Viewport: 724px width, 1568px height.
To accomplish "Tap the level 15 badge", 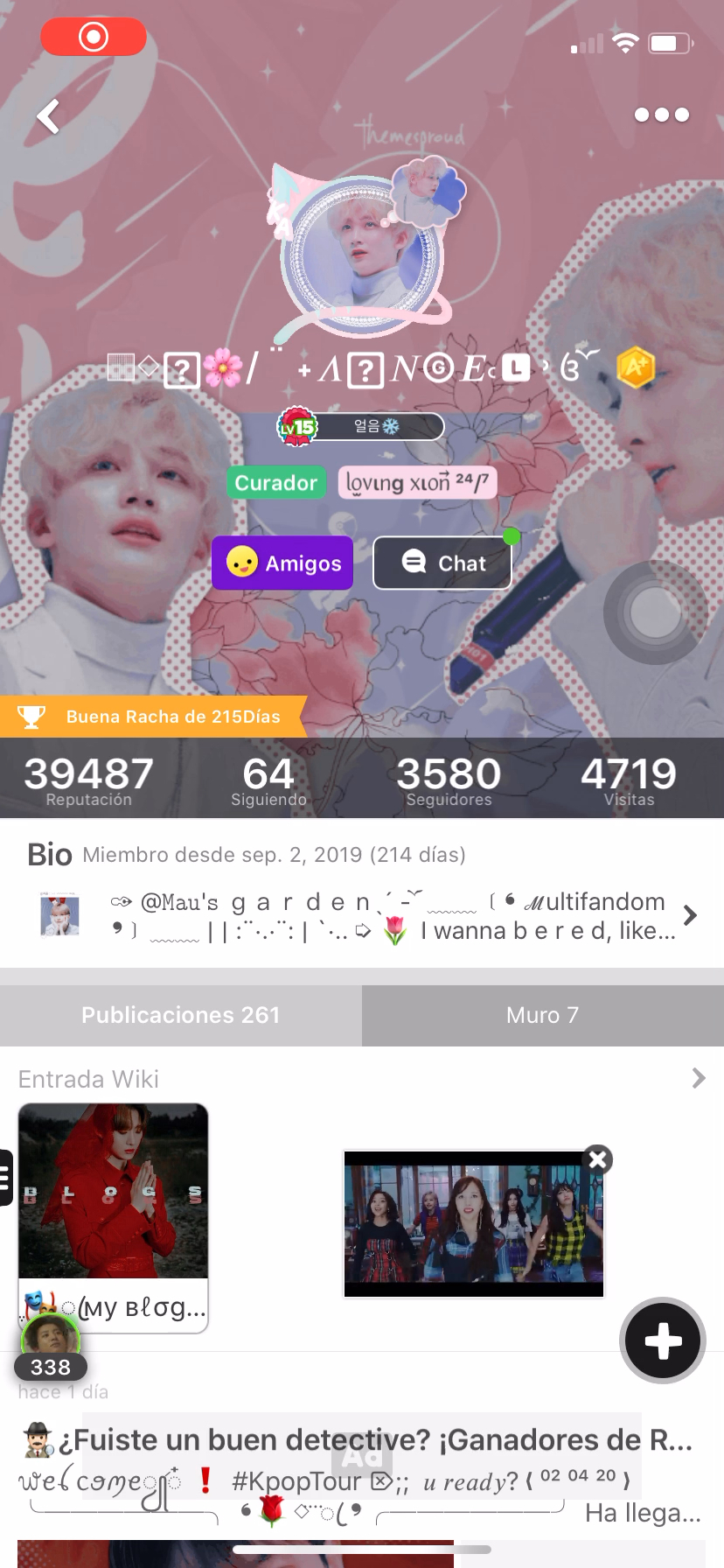I will 297,427.
